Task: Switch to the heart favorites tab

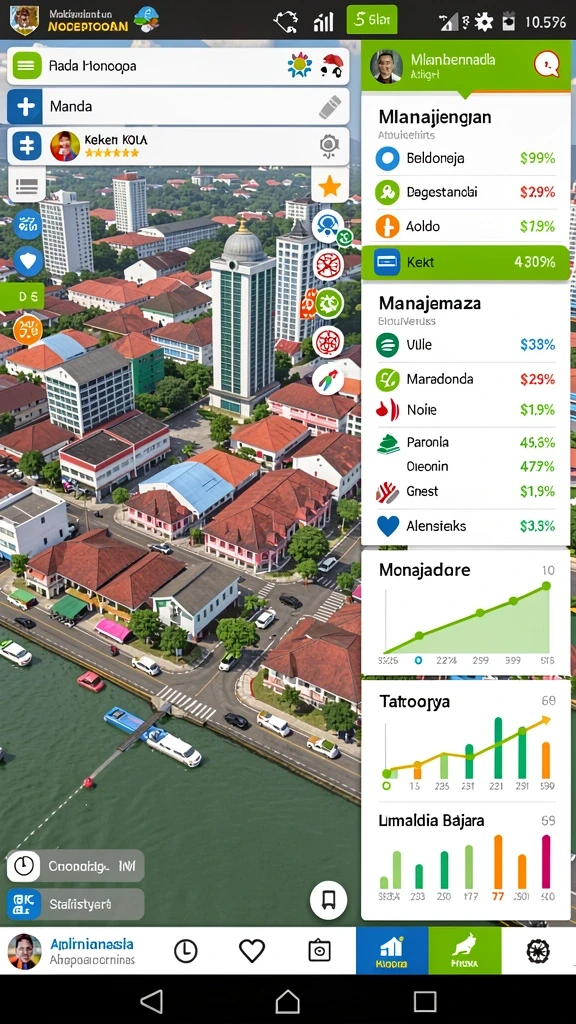Action: [x=251, y=951]
